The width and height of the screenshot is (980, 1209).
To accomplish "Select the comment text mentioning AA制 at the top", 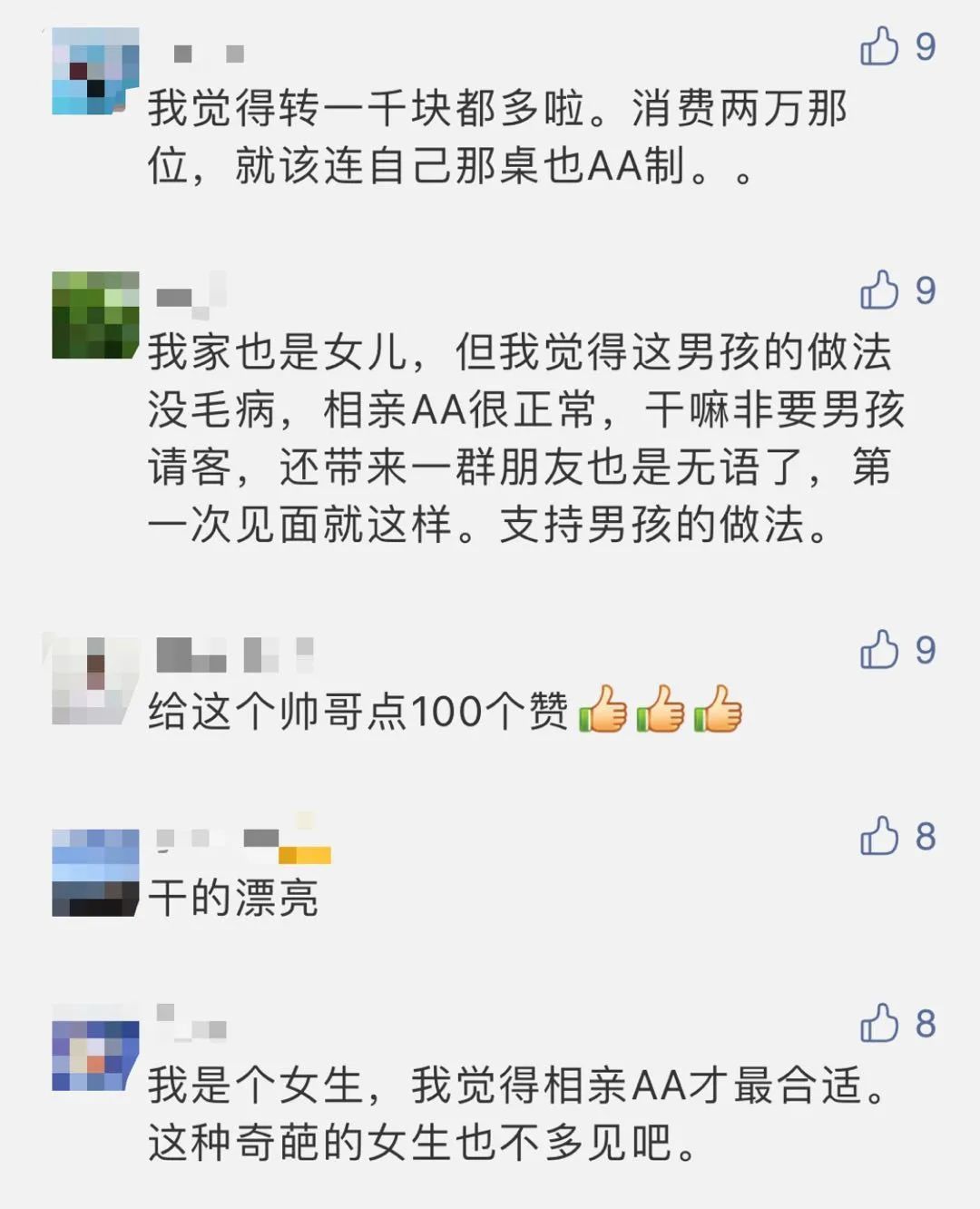I will pyautogui.click(x=499, y=141).
